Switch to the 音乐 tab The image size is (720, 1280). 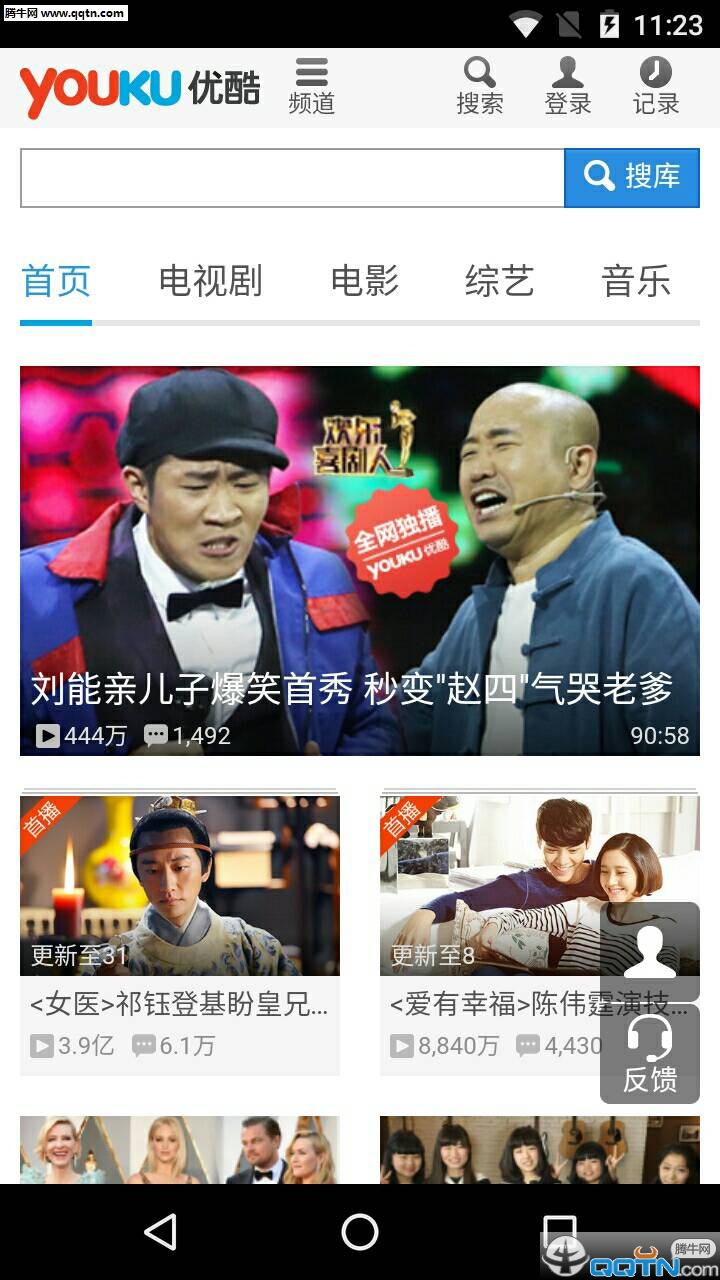coord(636,281)
